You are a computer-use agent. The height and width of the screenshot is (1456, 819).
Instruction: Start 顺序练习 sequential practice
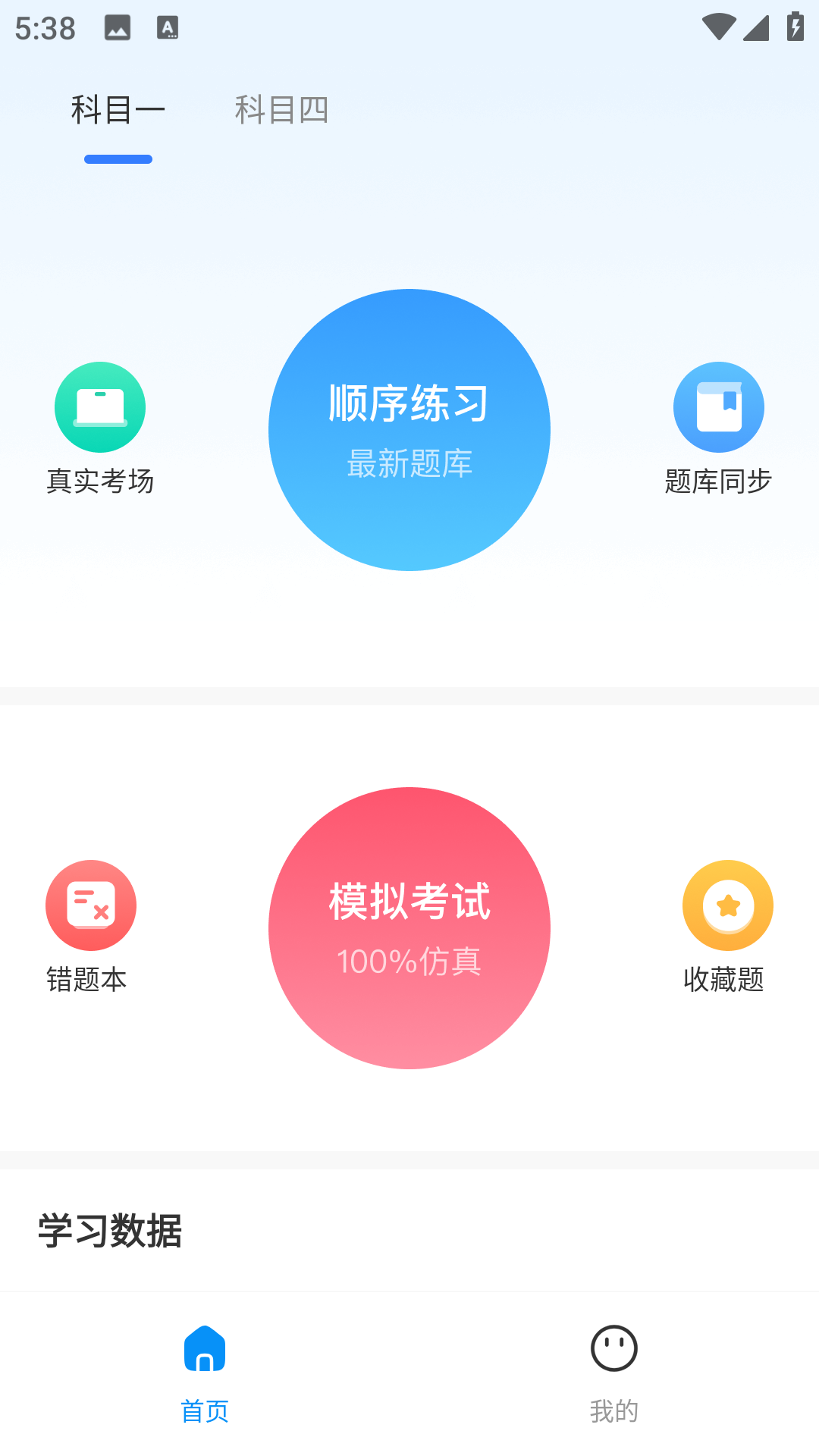coord(409,430)
